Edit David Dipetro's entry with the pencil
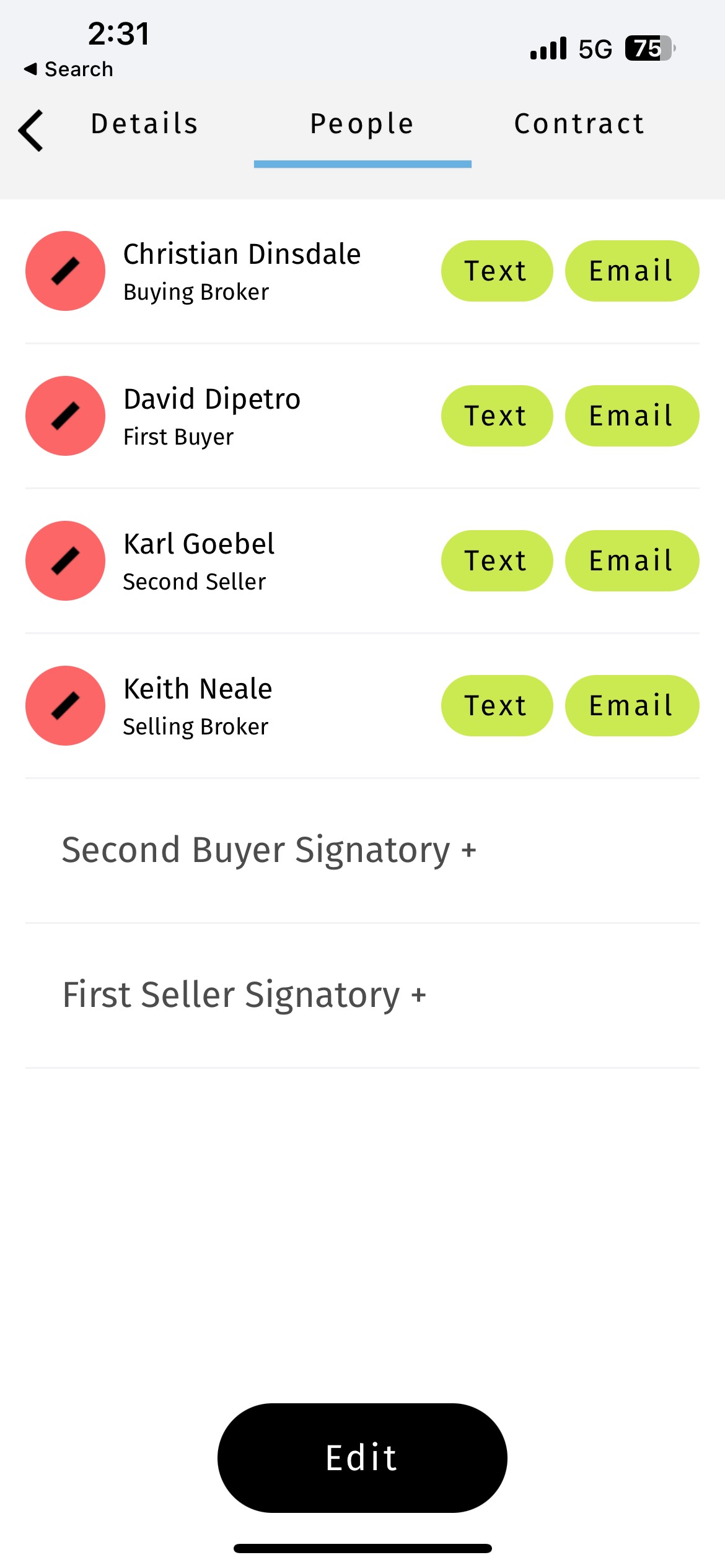The image size is (725, 1568). (65, 416)
